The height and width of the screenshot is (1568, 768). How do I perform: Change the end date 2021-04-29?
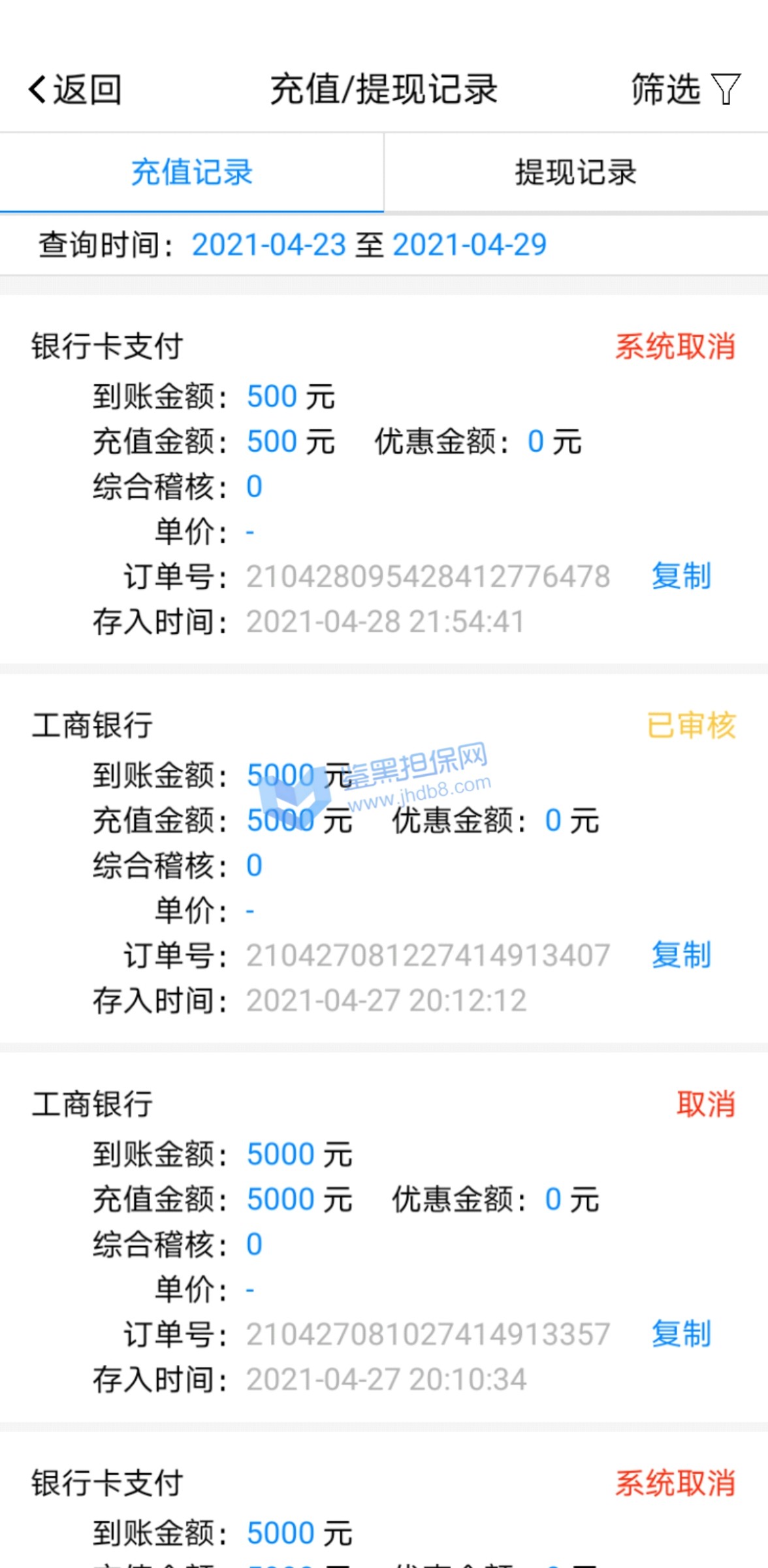(x=469, y=245)
